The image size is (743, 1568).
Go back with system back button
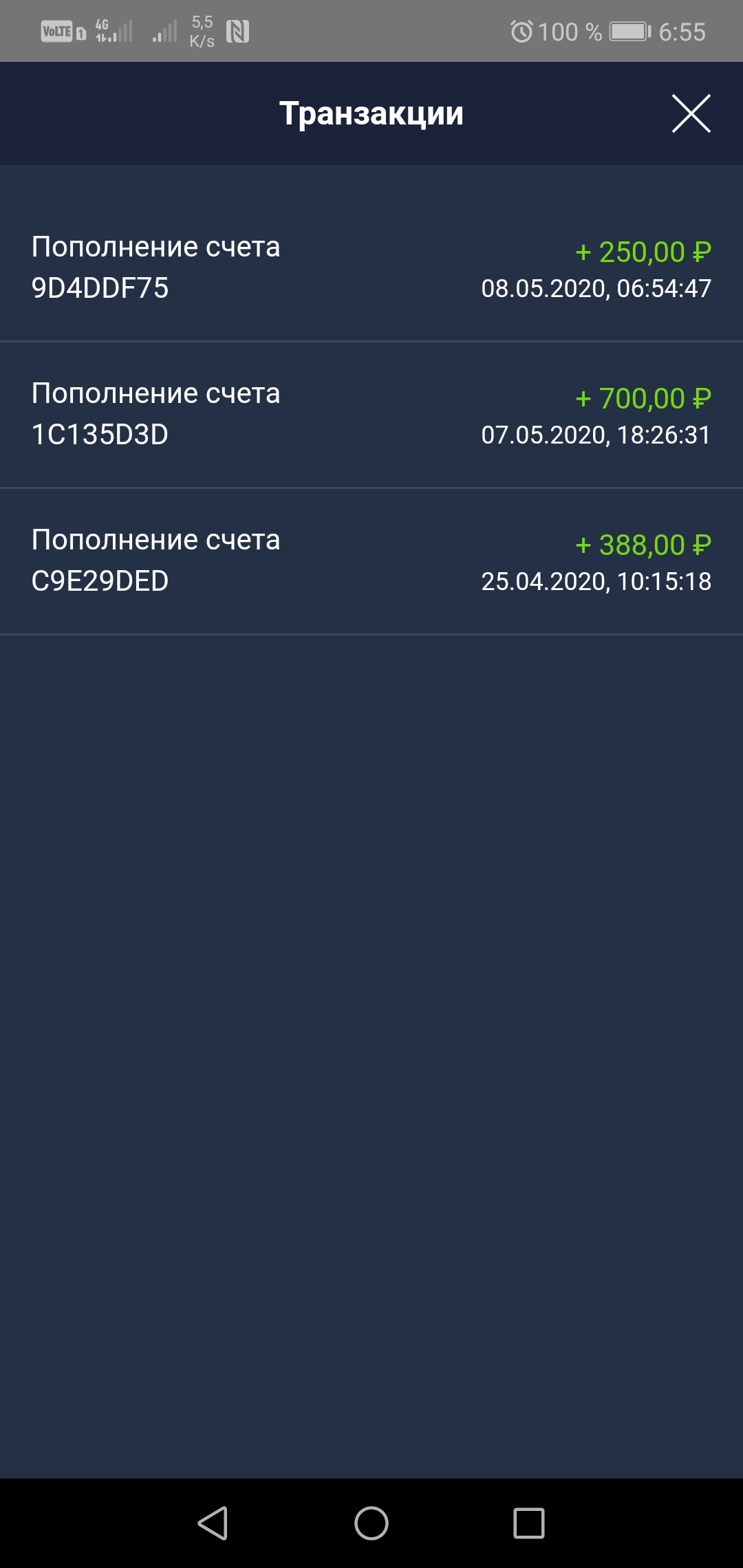(x=213, y=1523)
